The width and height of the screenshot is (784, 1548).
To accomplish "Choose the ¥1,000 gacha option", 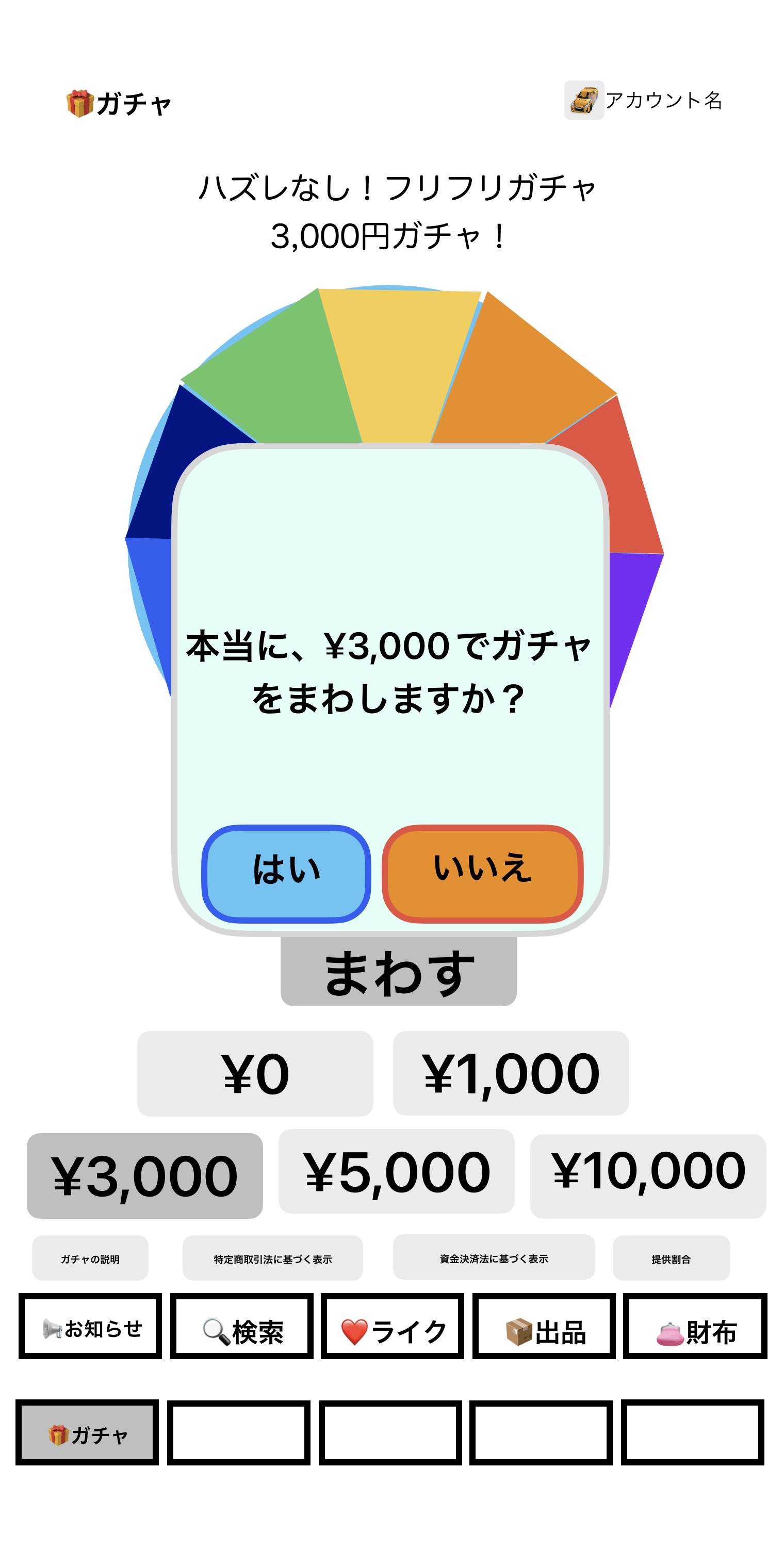I will pos(511,1073).
